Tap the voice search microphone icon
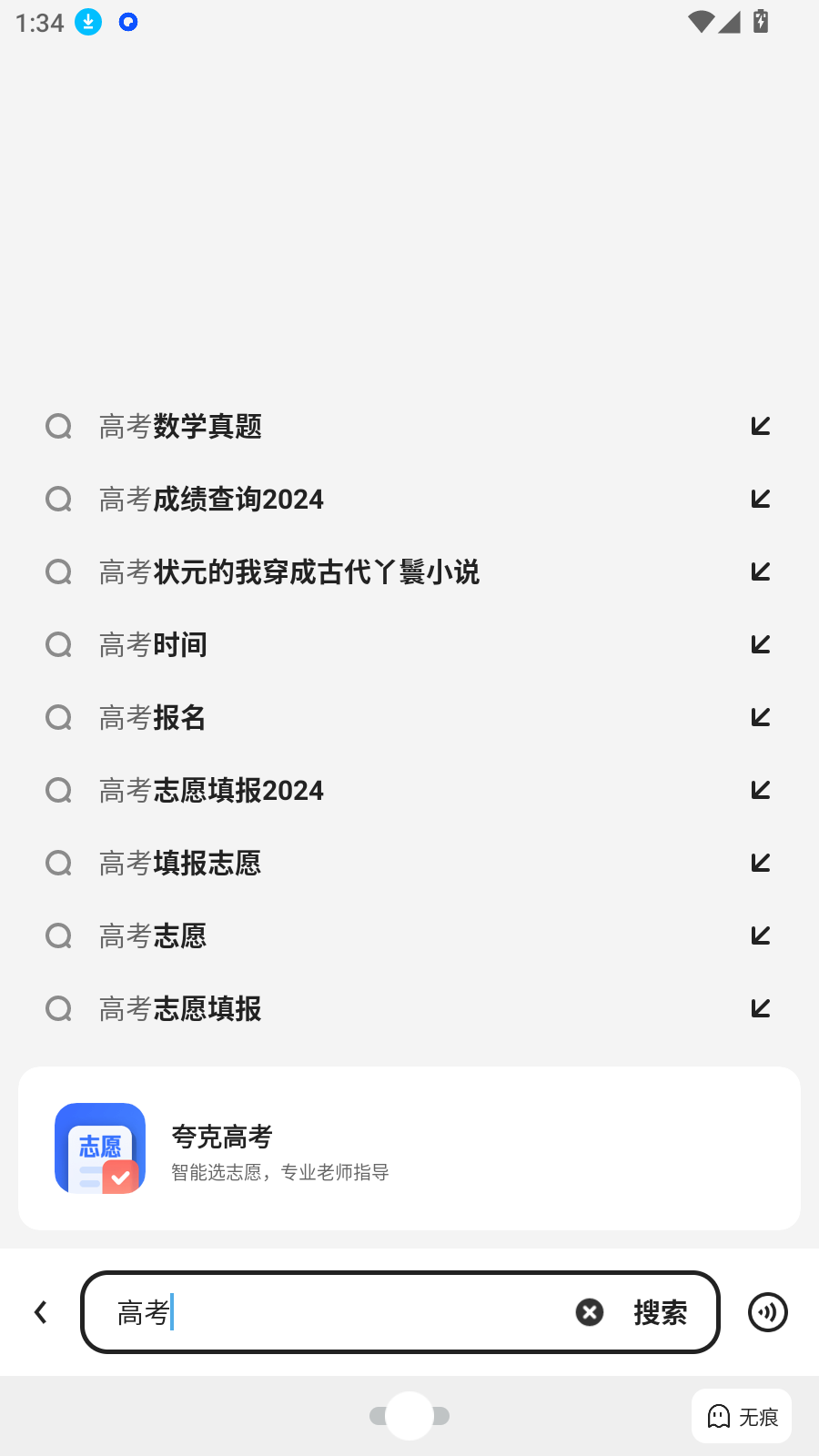The height and width of the screenshot is (1456, 819). pos(767,1312)
